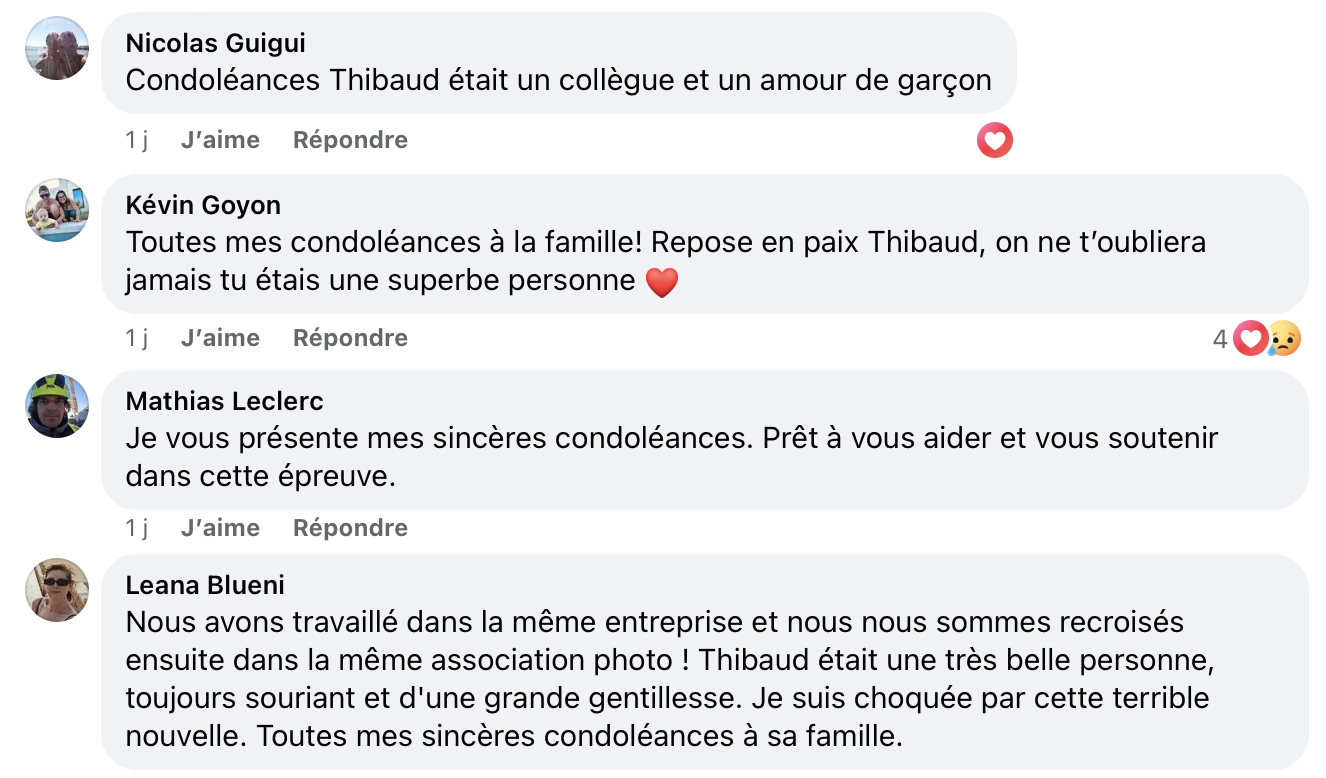View Kévin Goyon's profile picture
Screen dimensions: 1326x778
(57, 210)
